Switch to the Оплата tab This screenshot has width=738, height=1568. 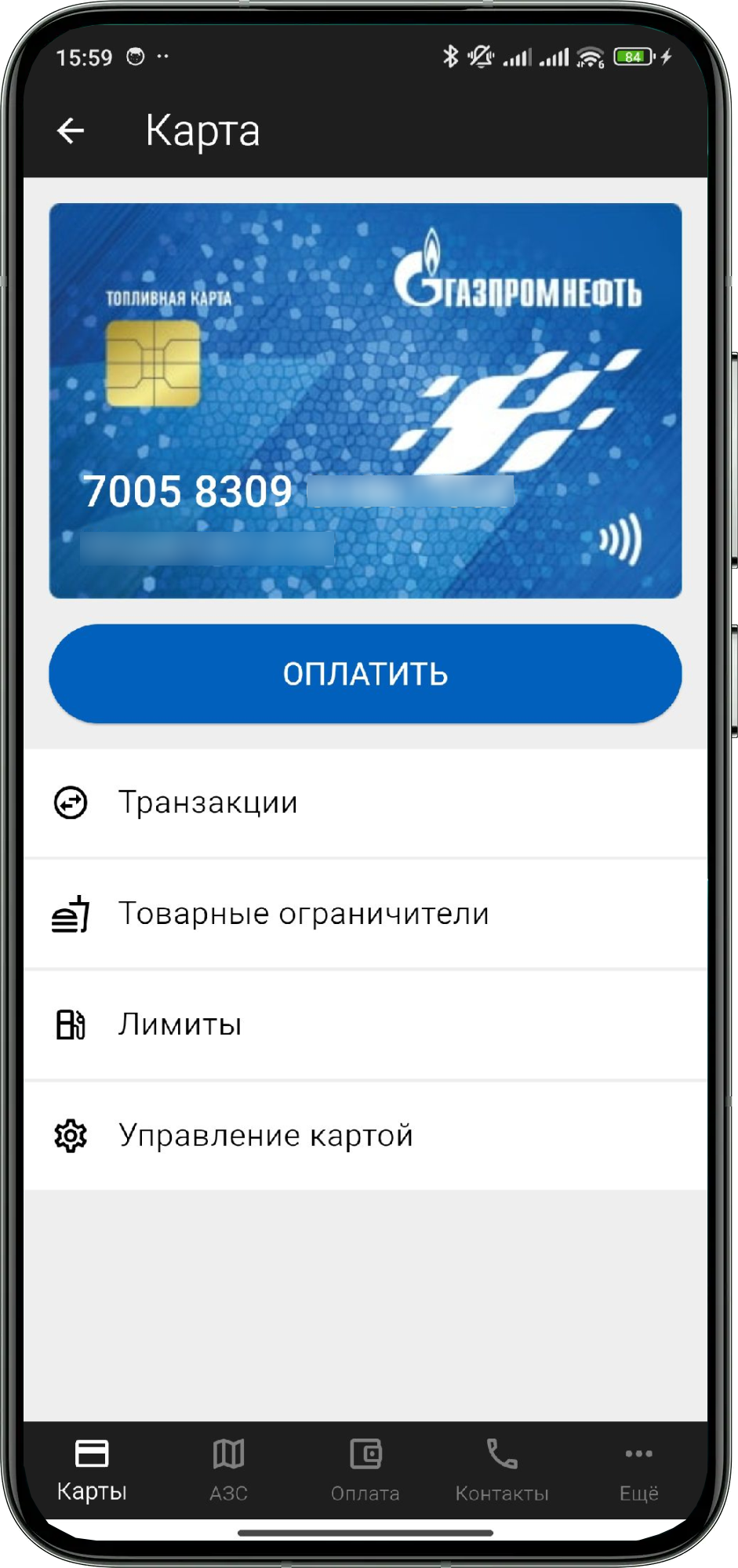click(365, 1469)
